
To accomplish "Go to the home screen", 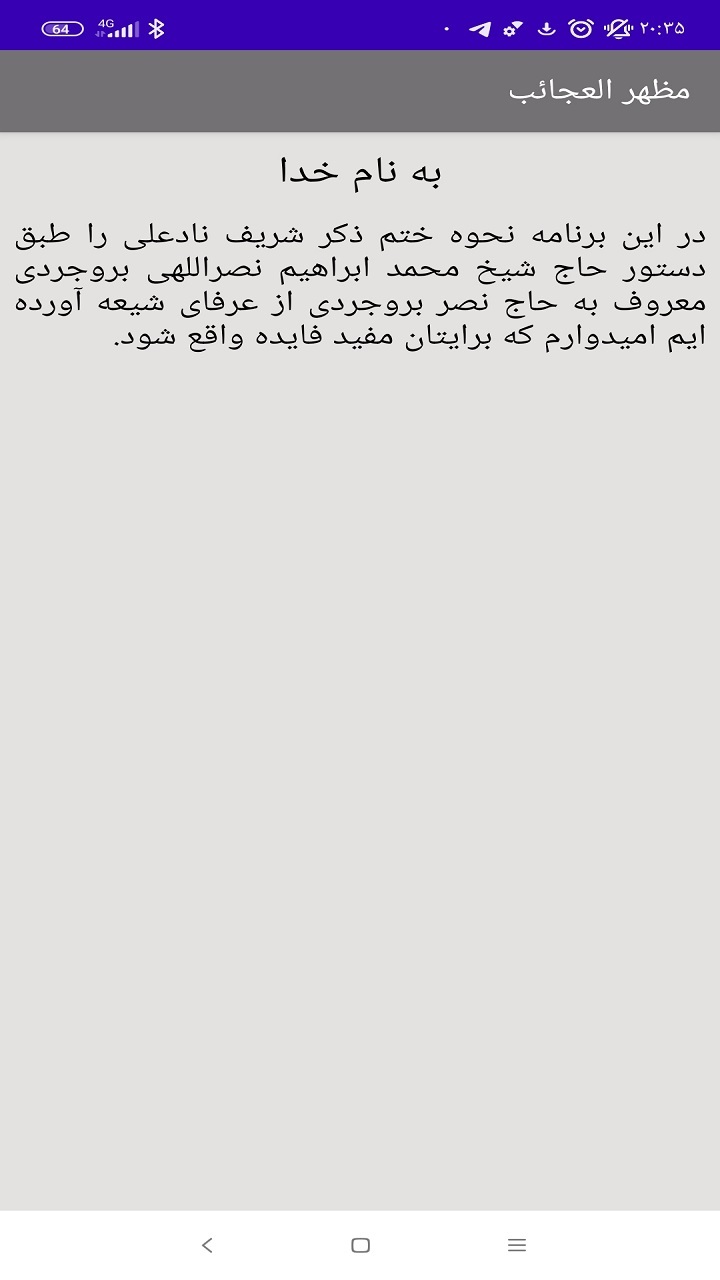I will (361, 1245).
